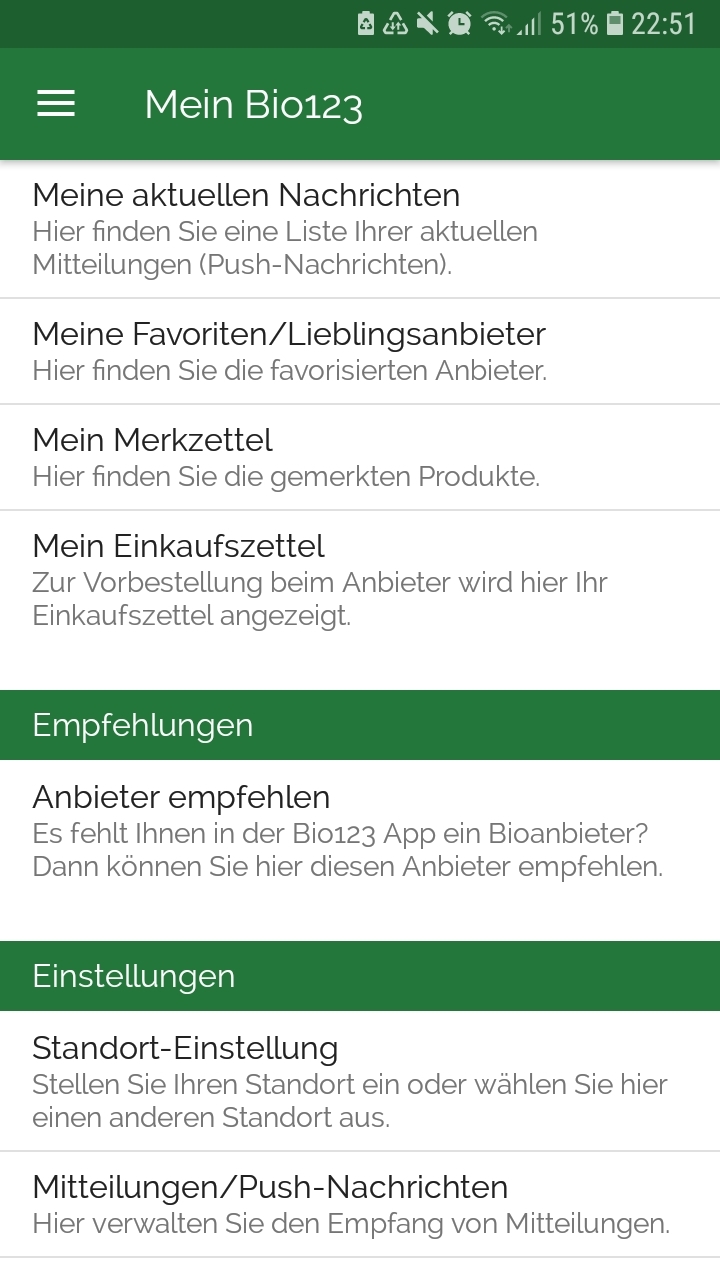Open Mein Merkzettel list
Image resolution: width=720 pixels, height=1280 pixels.
[x=360, y=457]
